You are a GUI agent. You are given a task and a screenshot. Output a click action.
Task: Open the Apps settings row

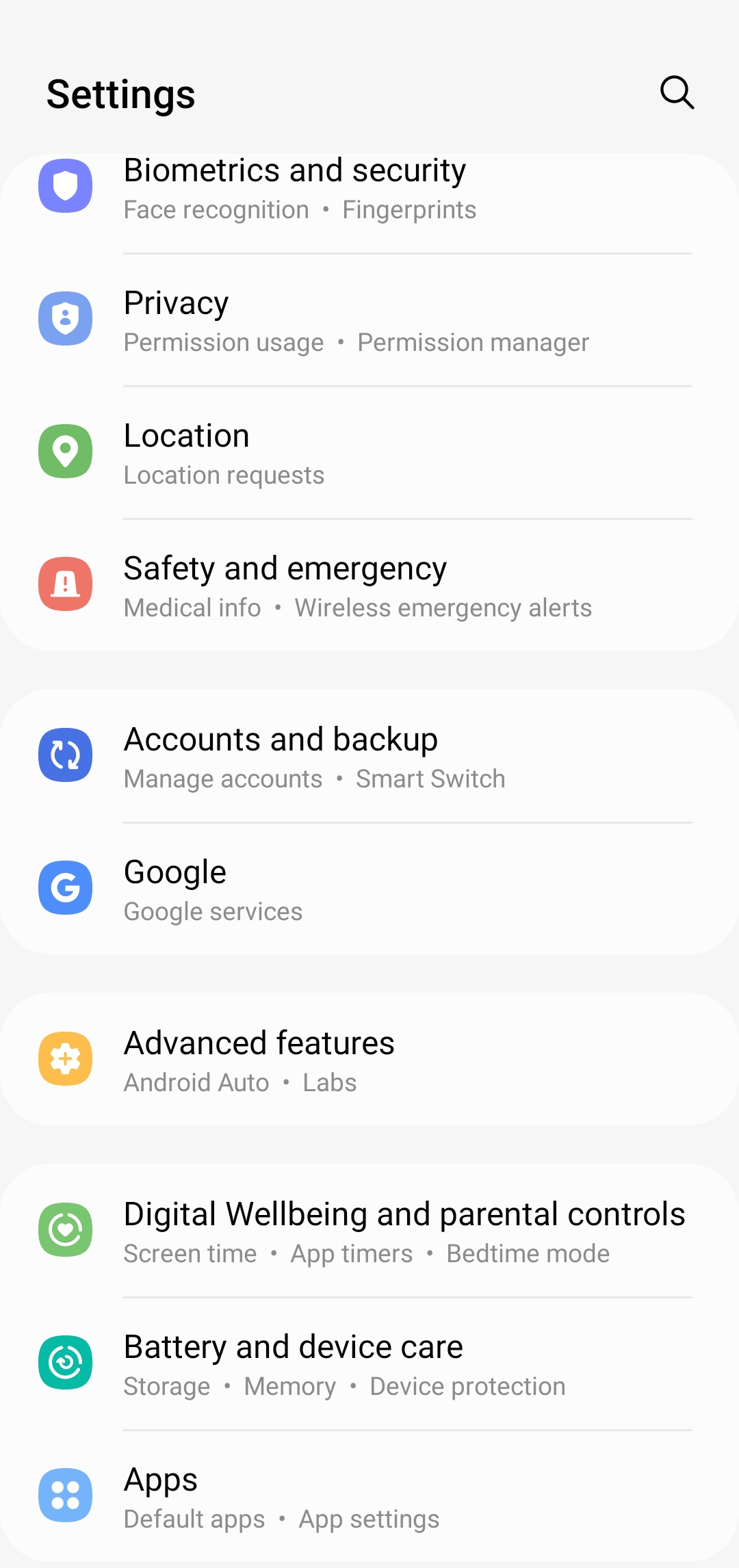click(369, 1496)
